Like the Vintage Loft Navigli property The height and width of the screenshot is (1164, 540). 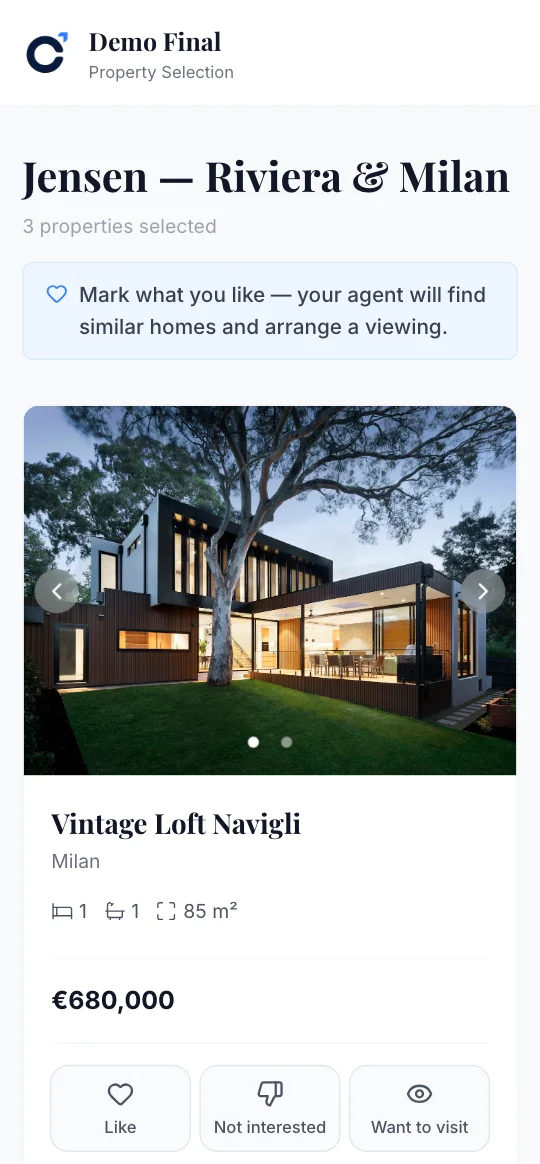coord(120,1108)
